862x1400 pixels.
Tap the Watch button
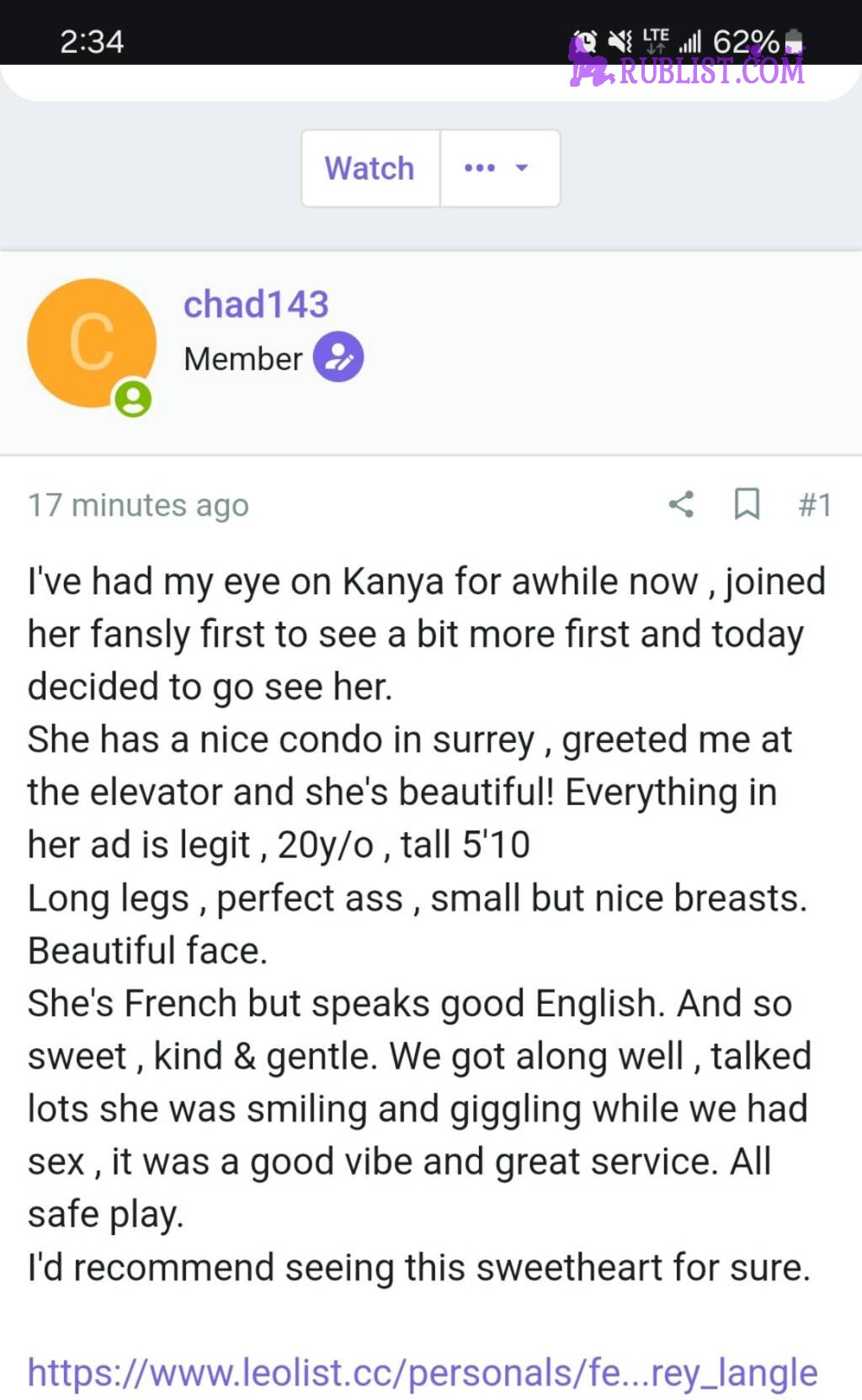pyautogui.click(x=370, y=168)
